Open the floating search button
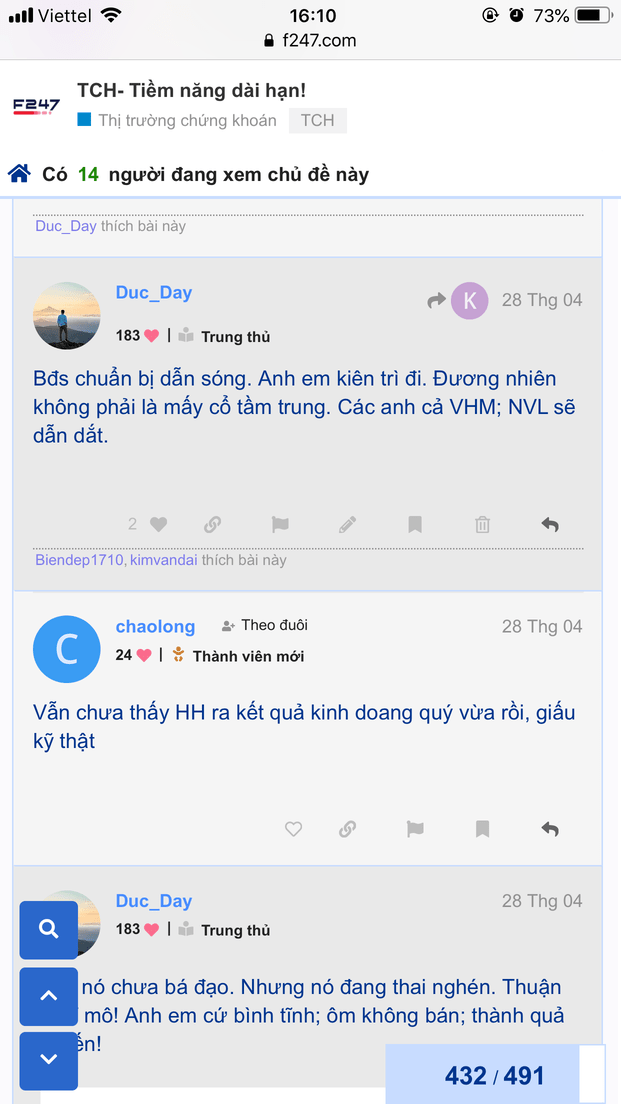 48,930
